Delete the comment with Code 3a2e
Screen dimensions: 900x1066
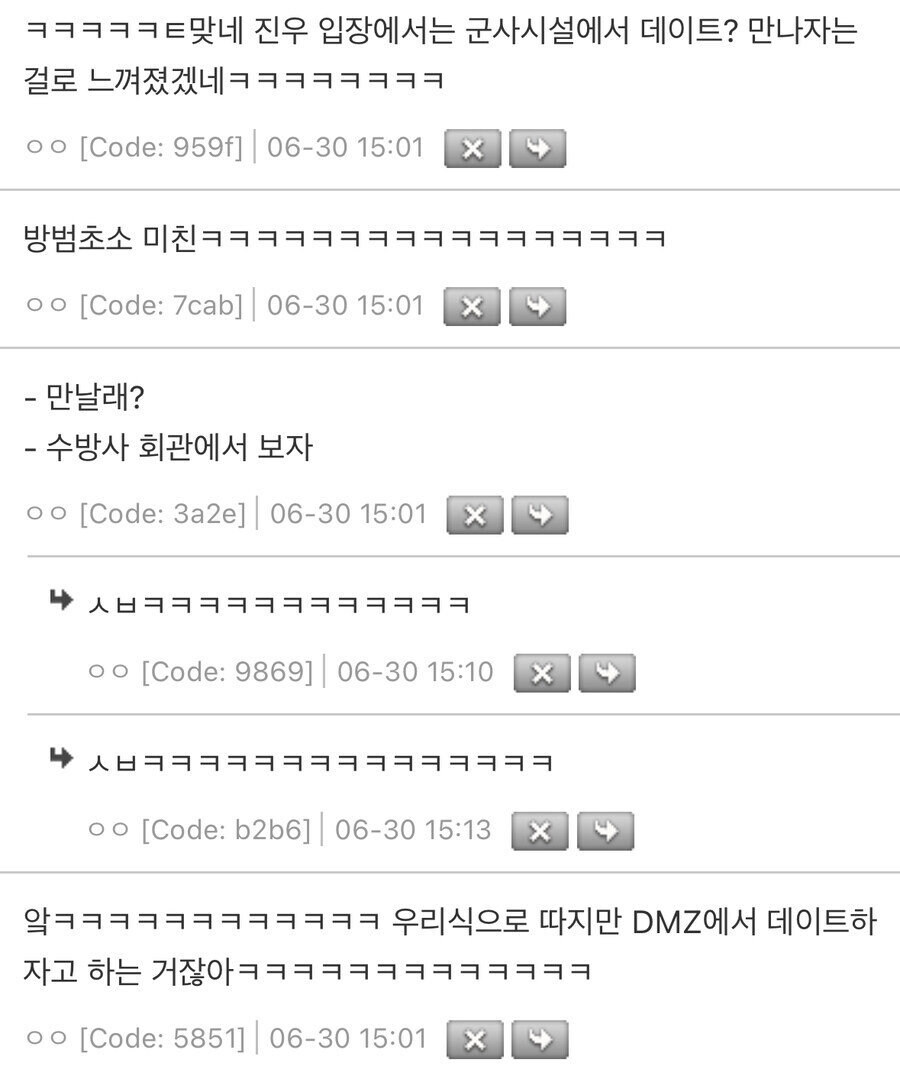pyautogui.click(x=475, y=515)
